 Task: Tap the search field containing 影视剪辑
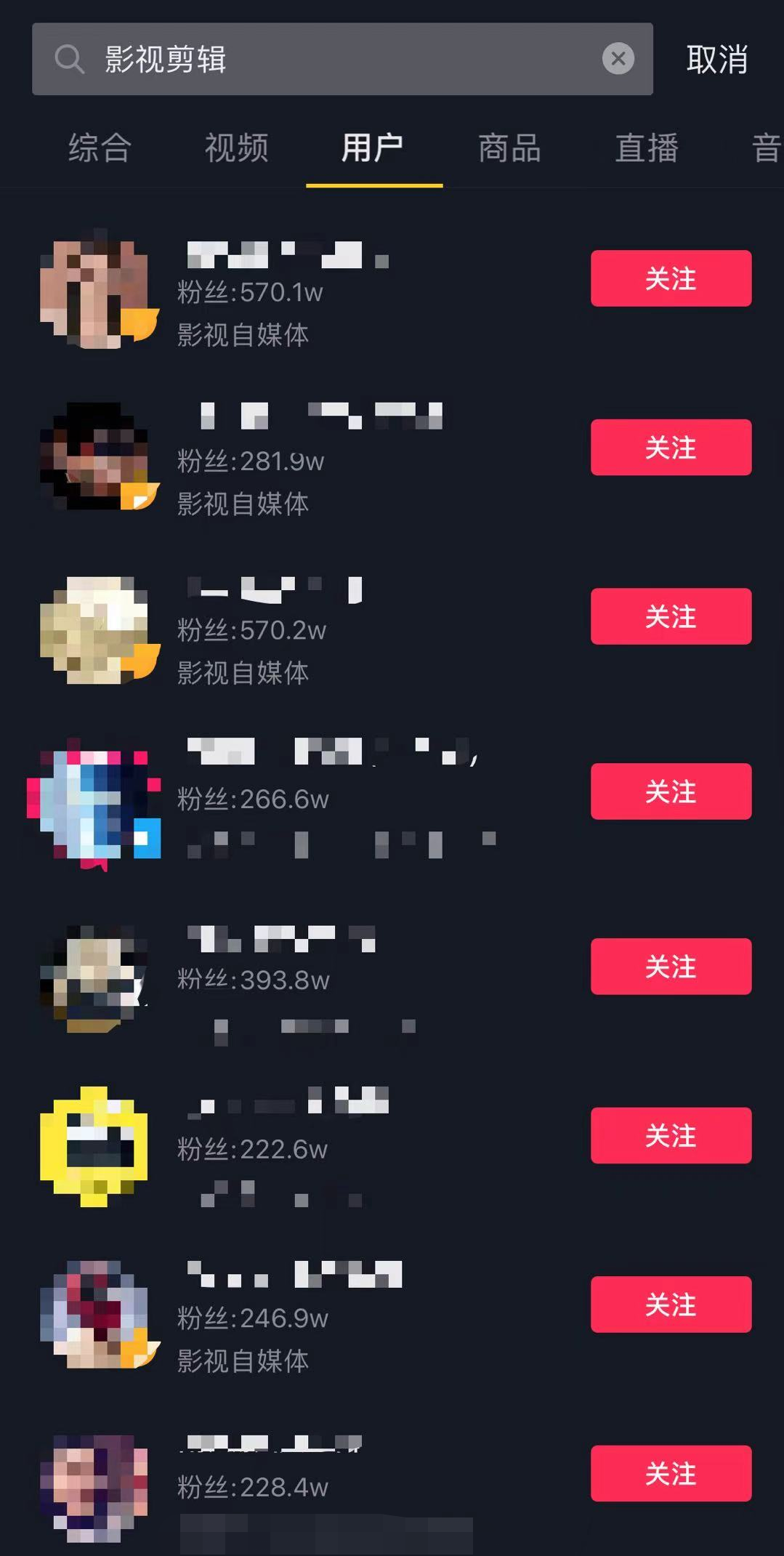pos(342,59)
